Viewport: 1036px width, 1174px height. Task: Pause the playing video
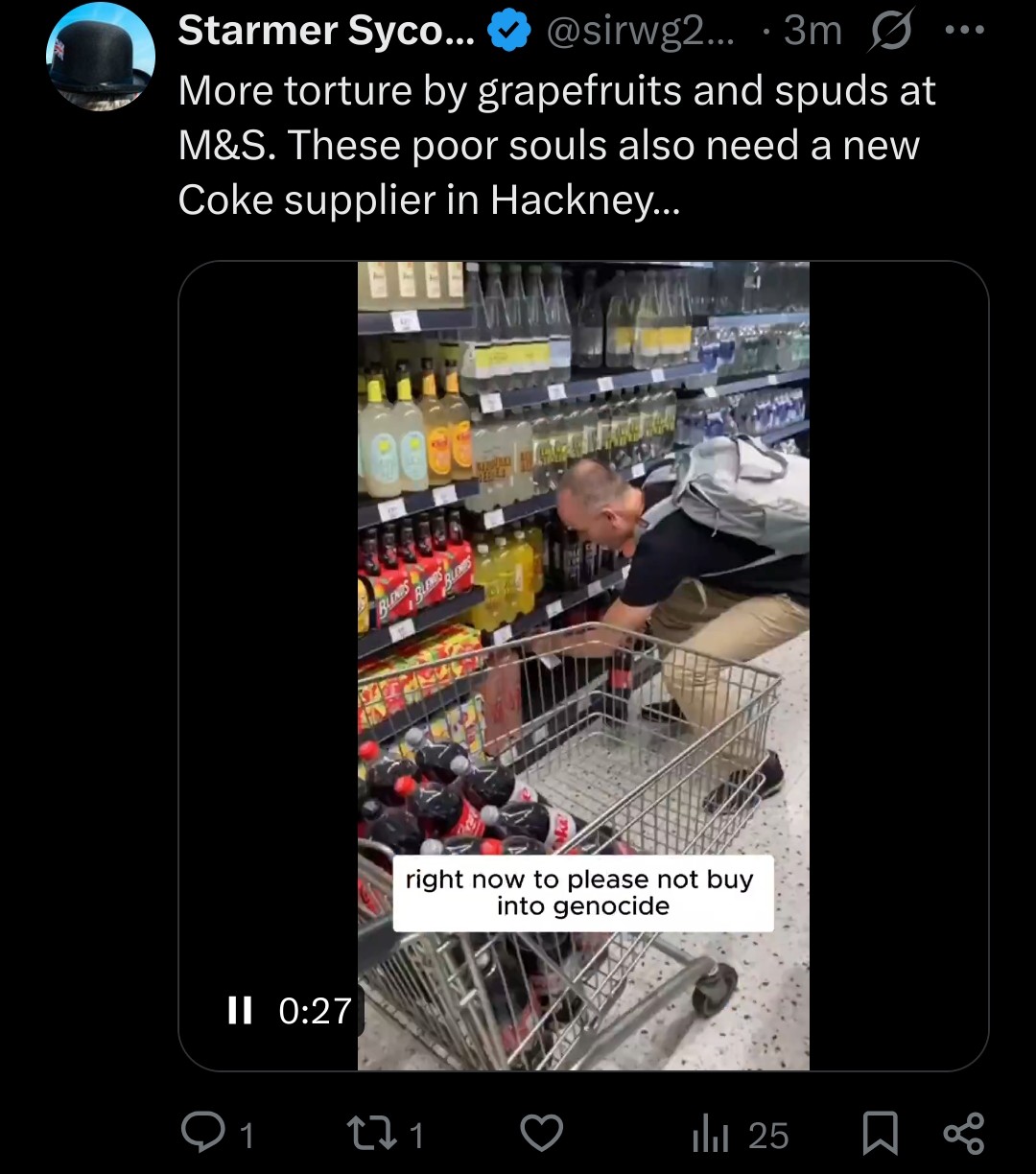point(239,1010)
